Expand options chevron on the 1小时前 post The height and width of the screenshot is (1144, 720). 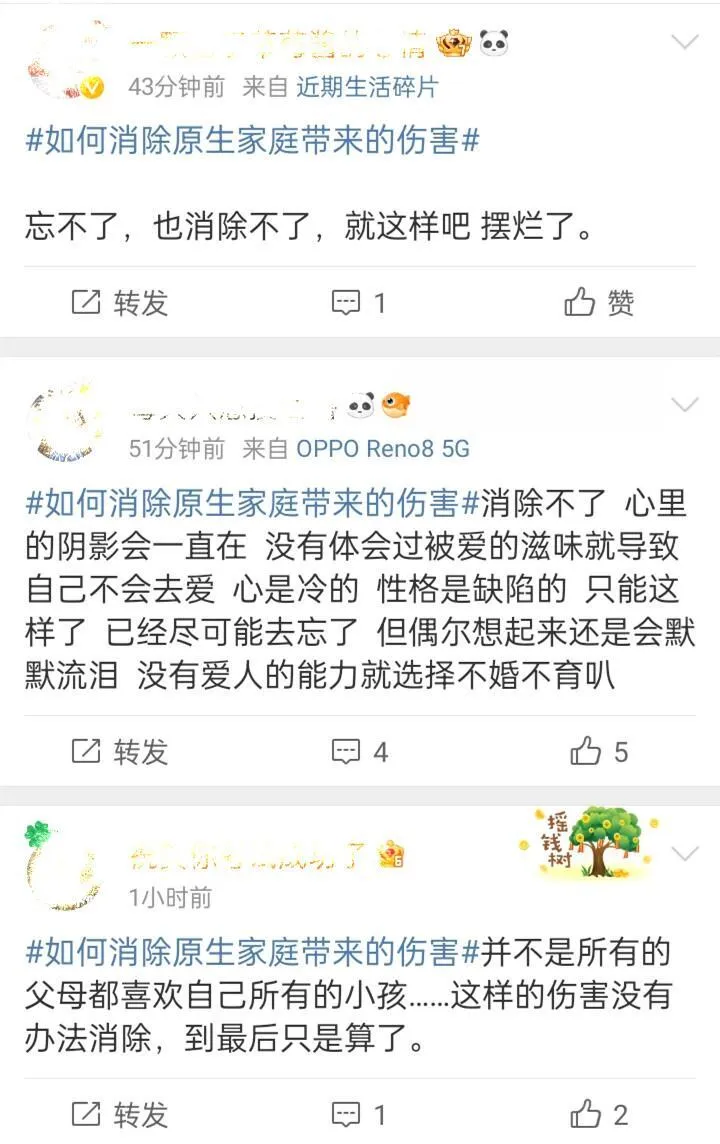(685, 854)
